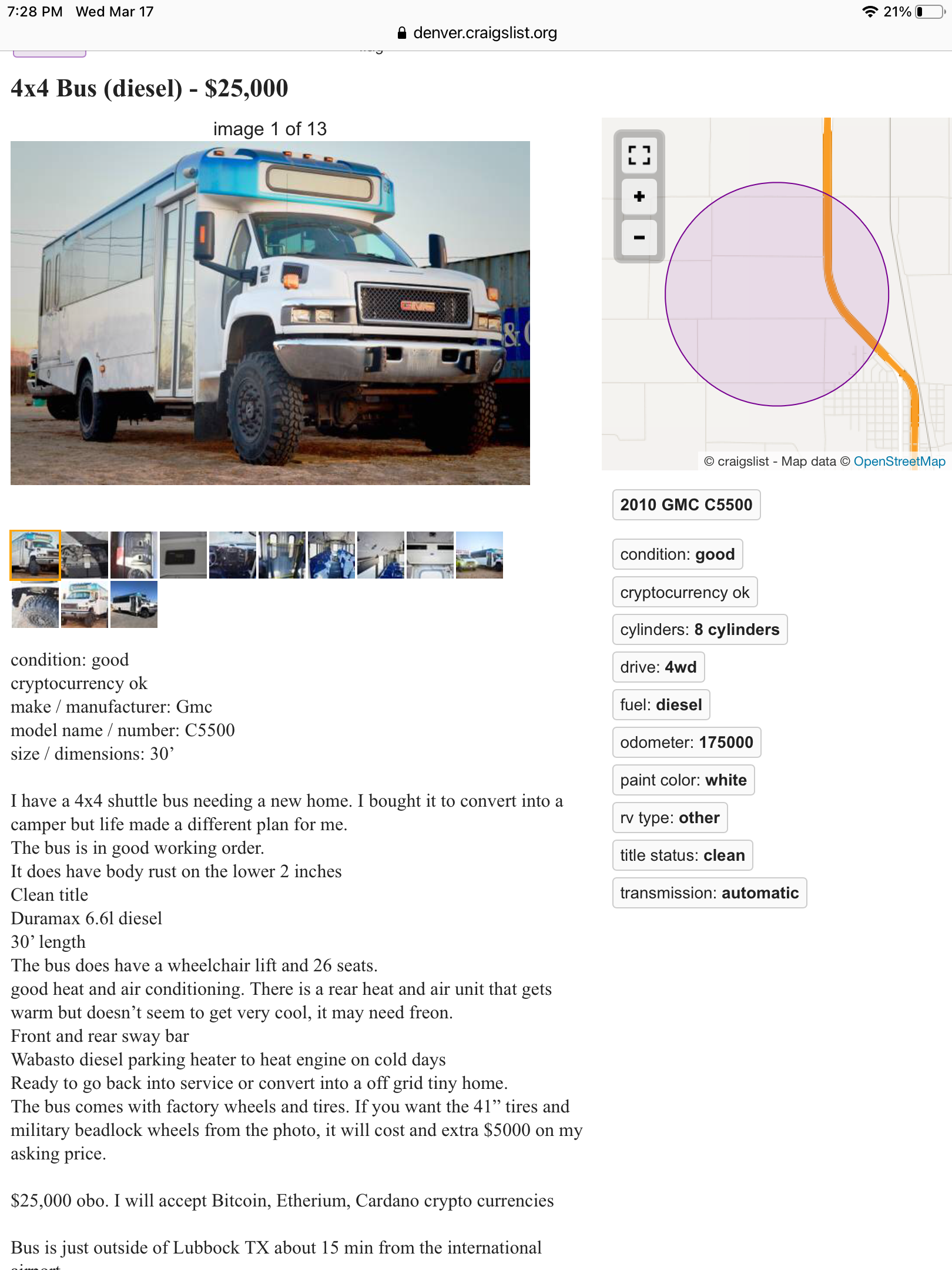
Task: Open the OpenStreetMap attribution link
Action: [x=899, y=462]
